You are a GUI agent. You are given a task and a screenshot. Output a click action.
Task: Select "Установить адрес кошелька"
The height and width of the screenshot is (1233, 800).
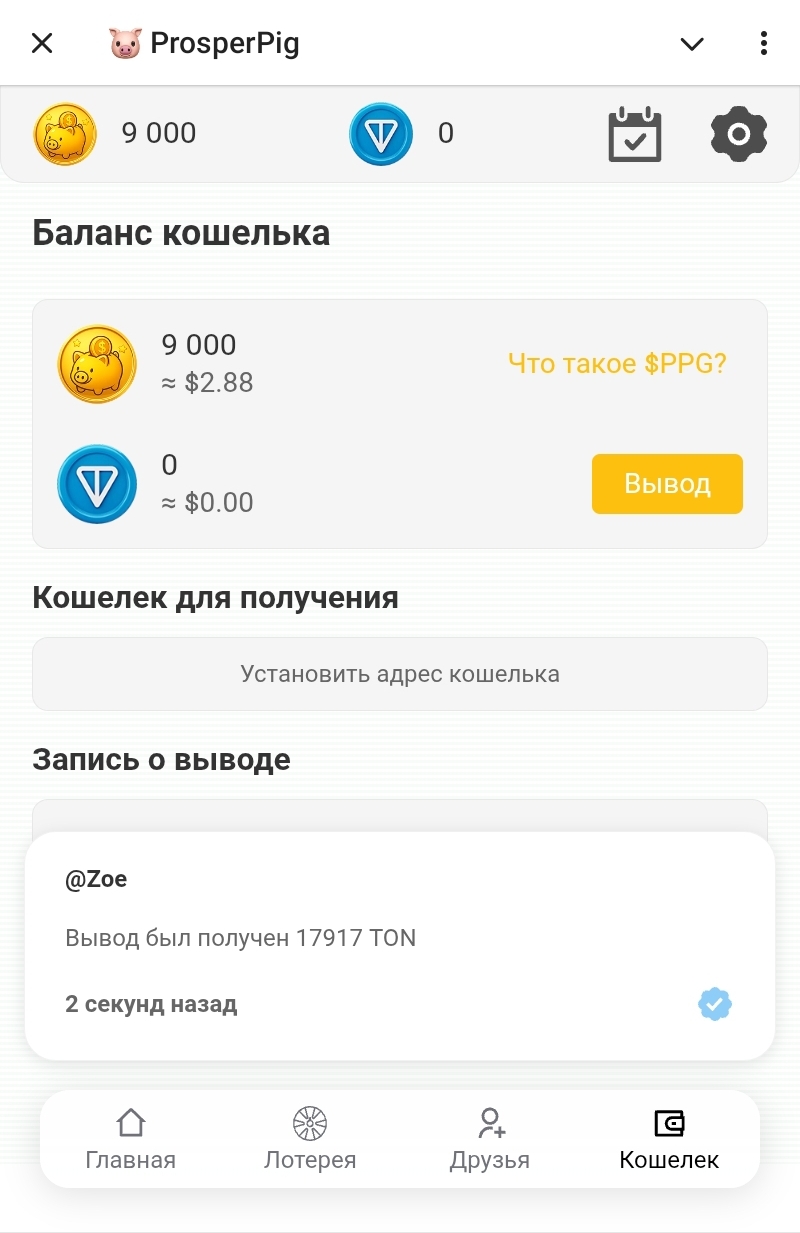400,674
